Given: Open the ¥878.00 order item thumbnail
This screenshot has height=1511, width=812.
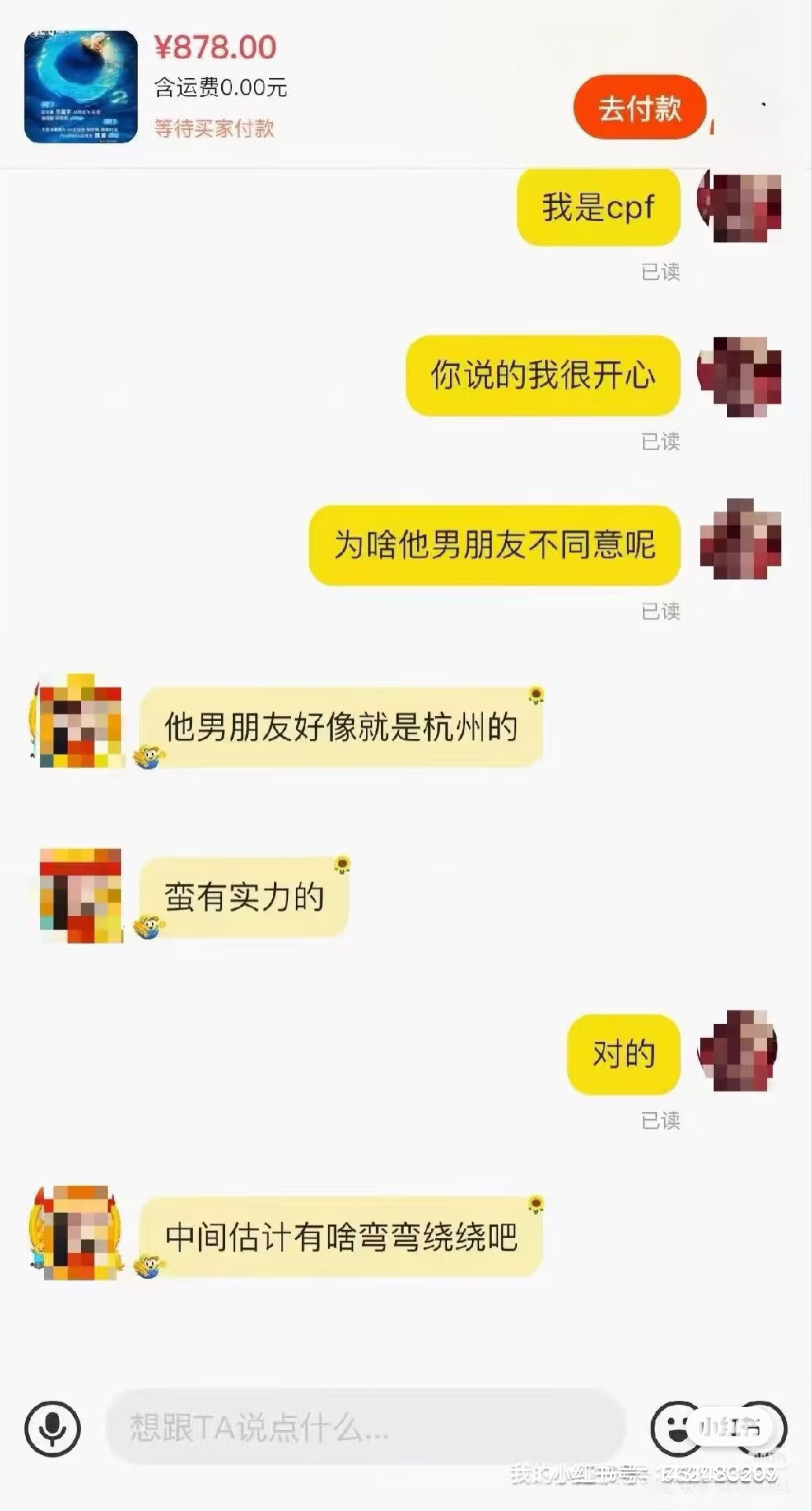Looking at the screenshot, I should point(81,87).
